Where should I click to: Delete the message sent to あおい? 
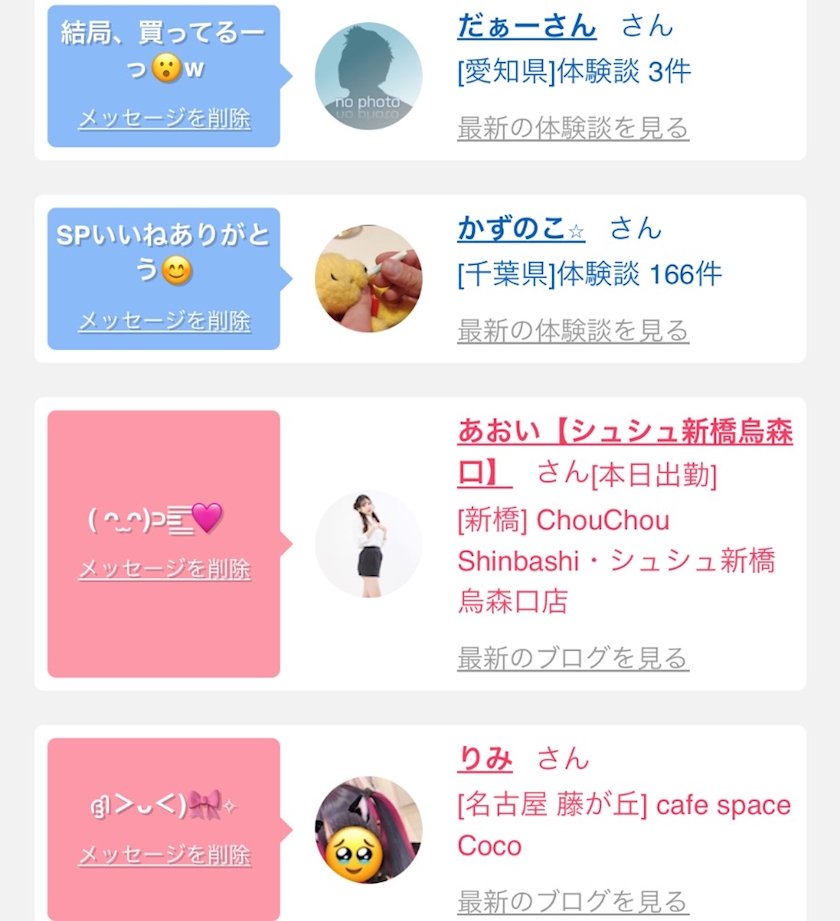click(x=164, y=569)
